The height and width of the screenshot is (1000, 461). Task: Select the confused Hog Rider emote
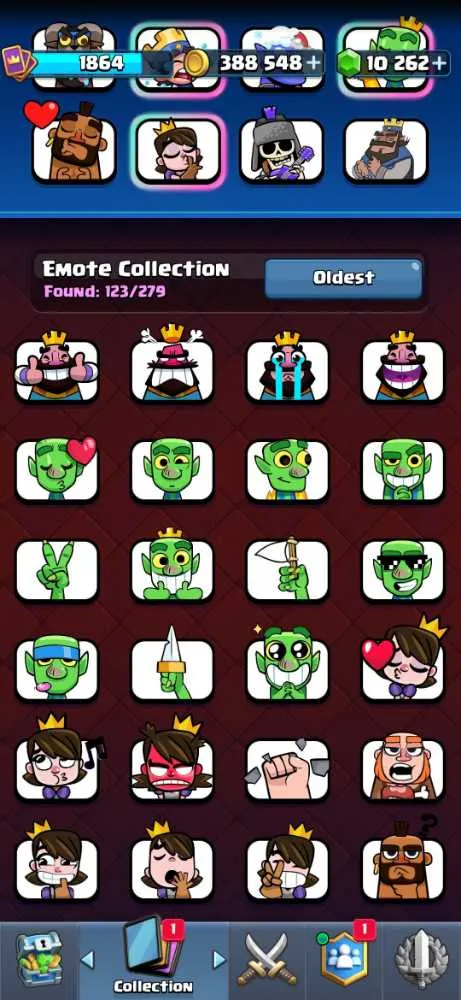(x=403, y=863)
